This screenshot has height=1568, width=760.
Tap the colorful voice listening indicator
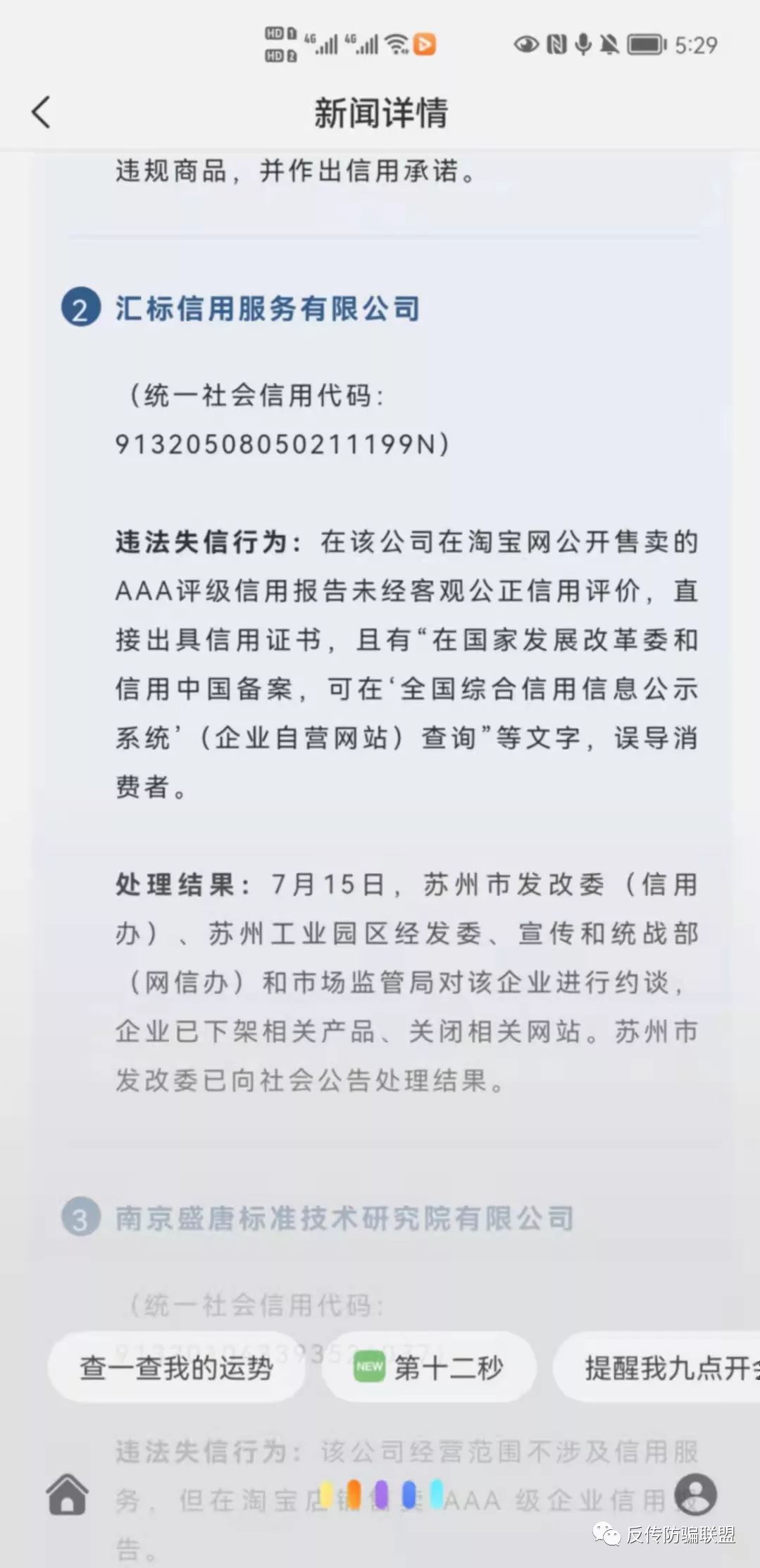point(381,1494)
